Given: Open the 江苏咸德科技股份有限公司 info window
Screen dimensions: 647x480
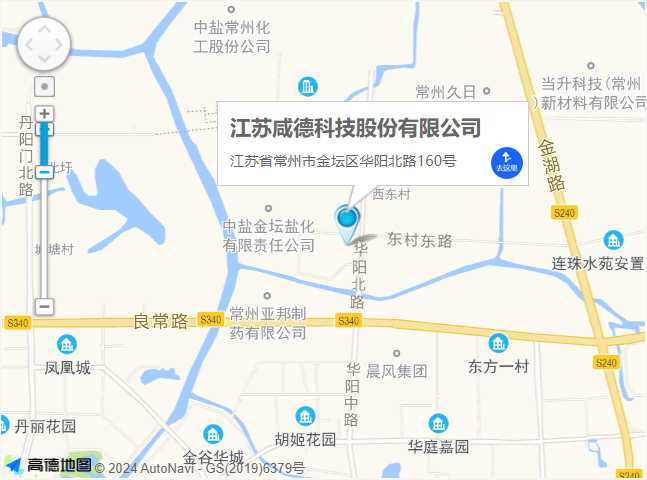Looking at the screenshot, I should 355,129.
